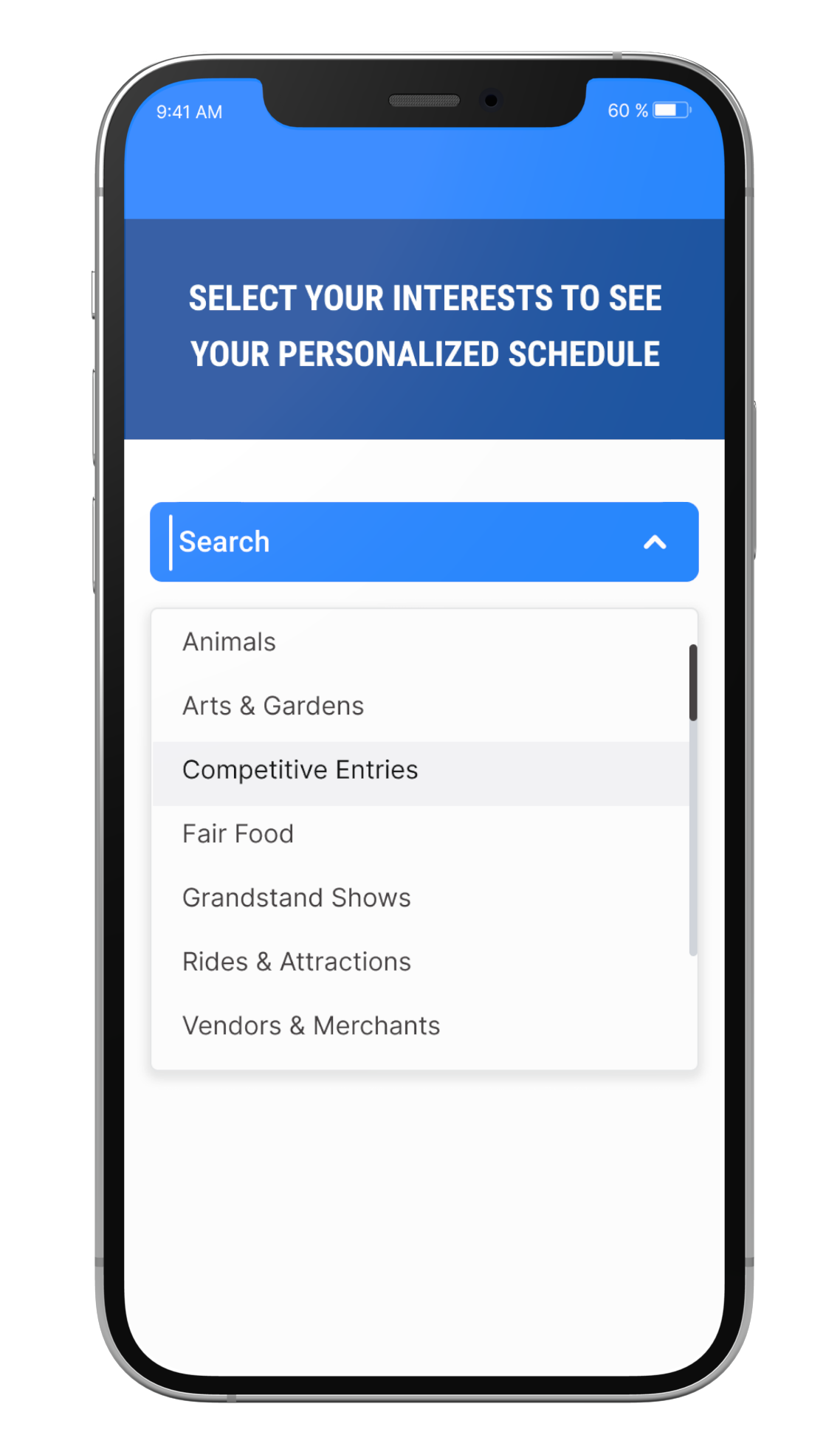
Task: Collapse the interests dropdown with the chevron
Action: 655,543
